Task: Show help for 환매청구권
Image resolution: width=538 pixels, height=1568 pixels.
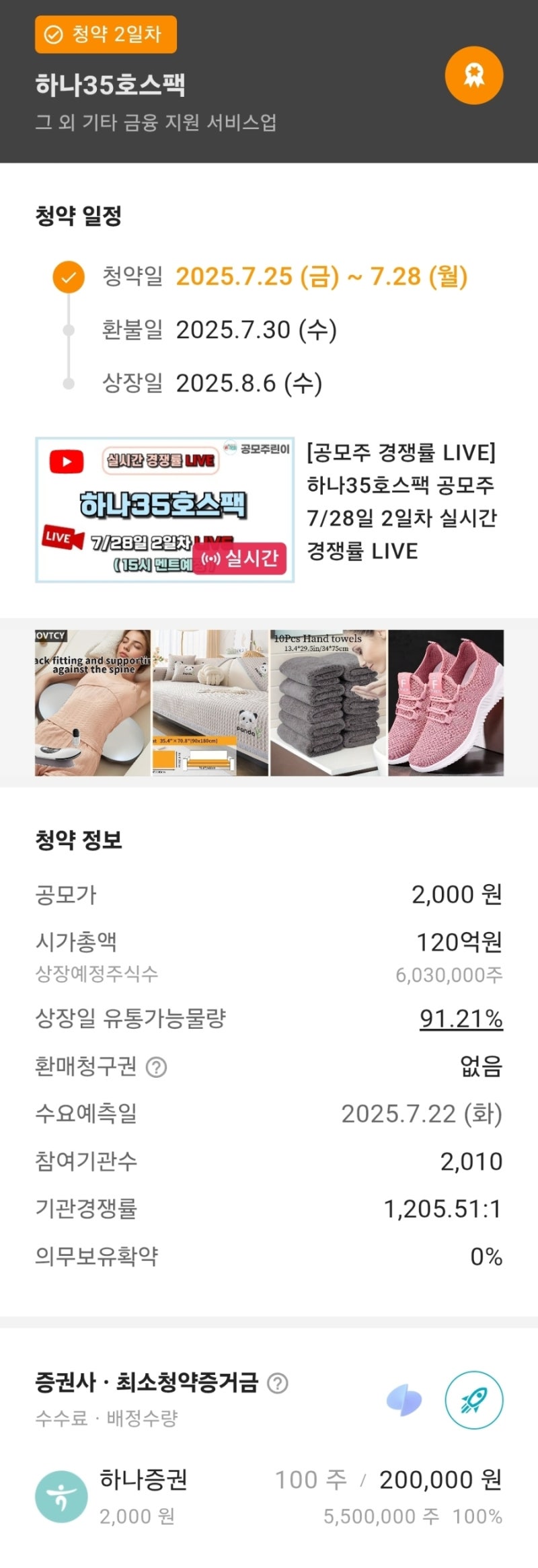Action: [157, 1067]
